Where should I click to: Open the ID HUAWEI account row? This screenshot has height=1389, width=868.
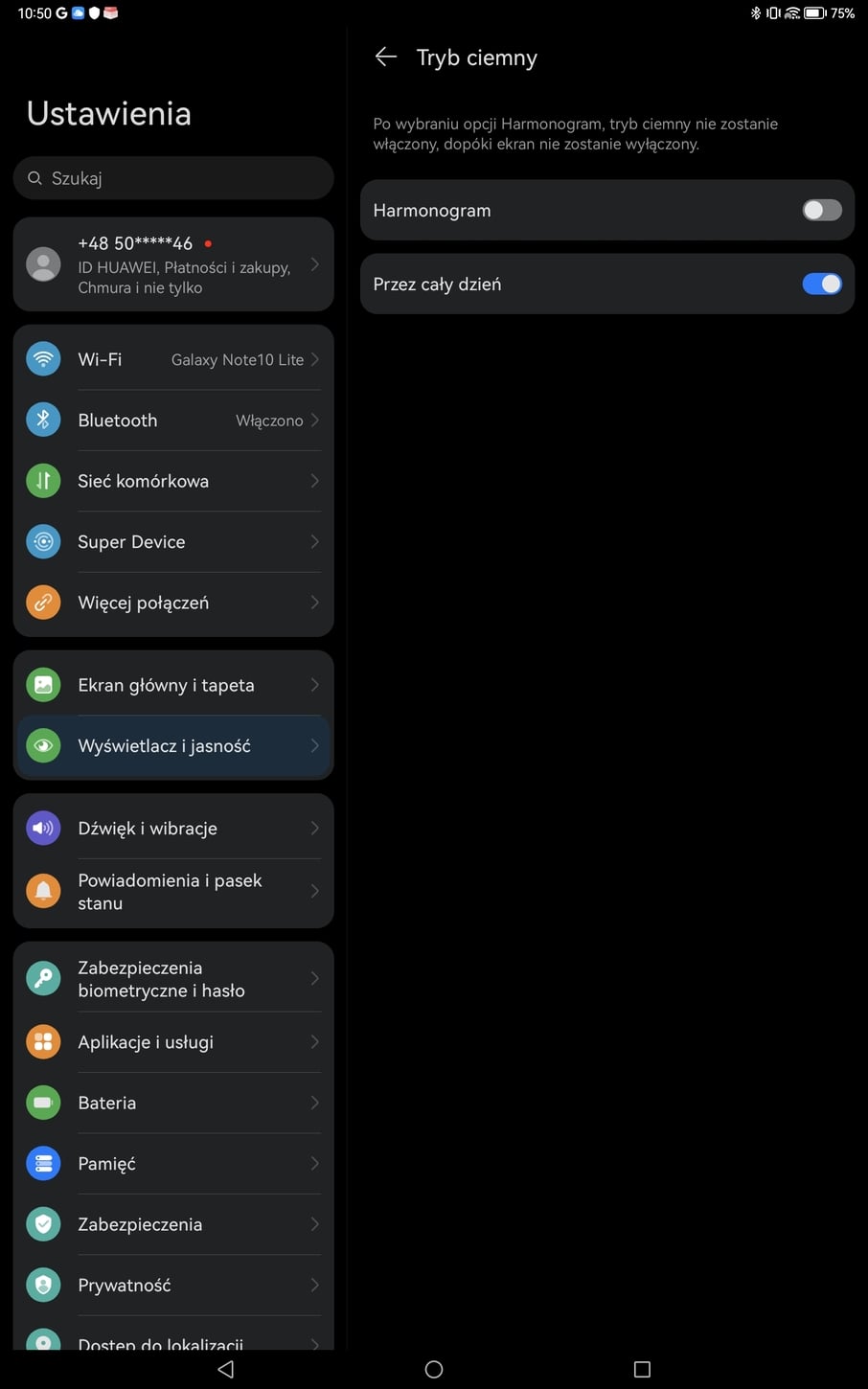pos(173,264)
